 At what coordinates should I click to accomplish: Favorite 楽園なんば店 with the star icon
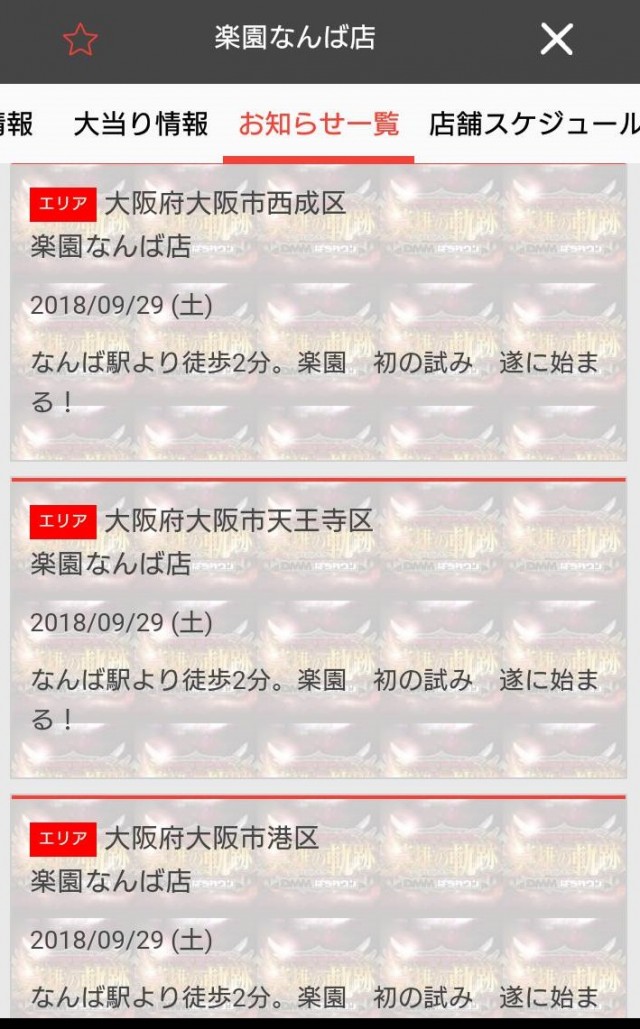click(x=80, y=40)
